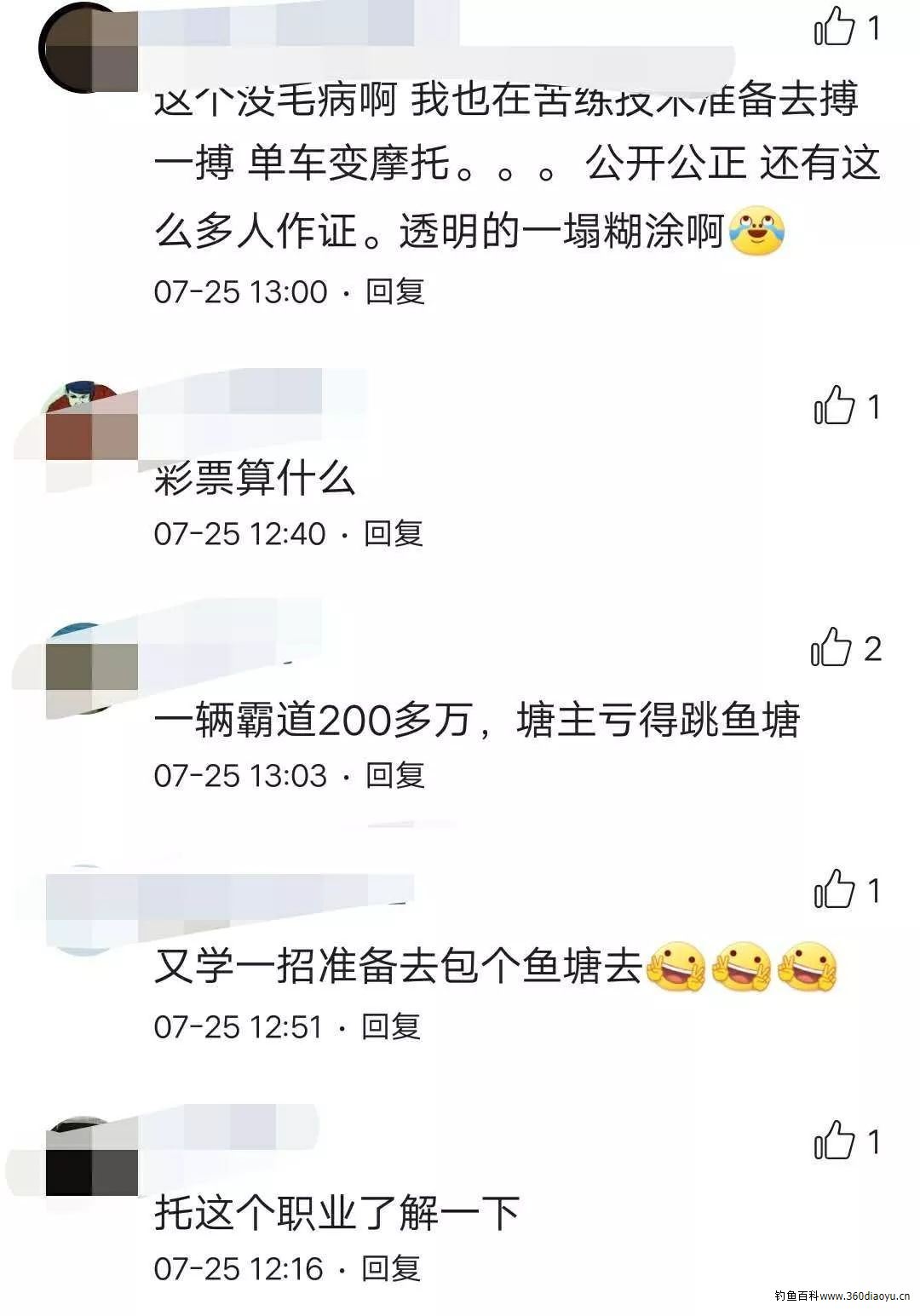Like the comment about 单车变摩托
The width and height of the screenshot is (920, 1316).
click(835, 27)
